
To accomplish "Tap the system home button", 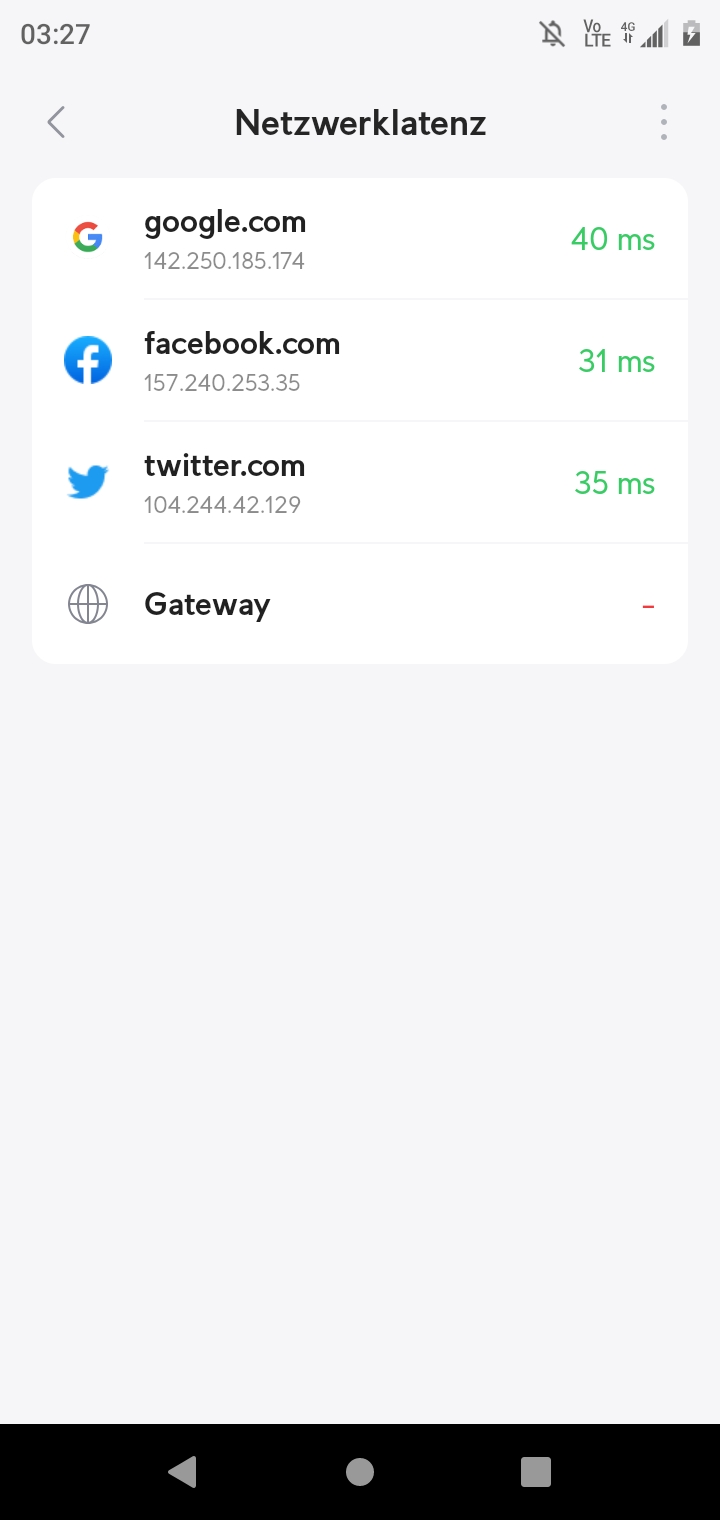I will click(x=360, y=1472).
